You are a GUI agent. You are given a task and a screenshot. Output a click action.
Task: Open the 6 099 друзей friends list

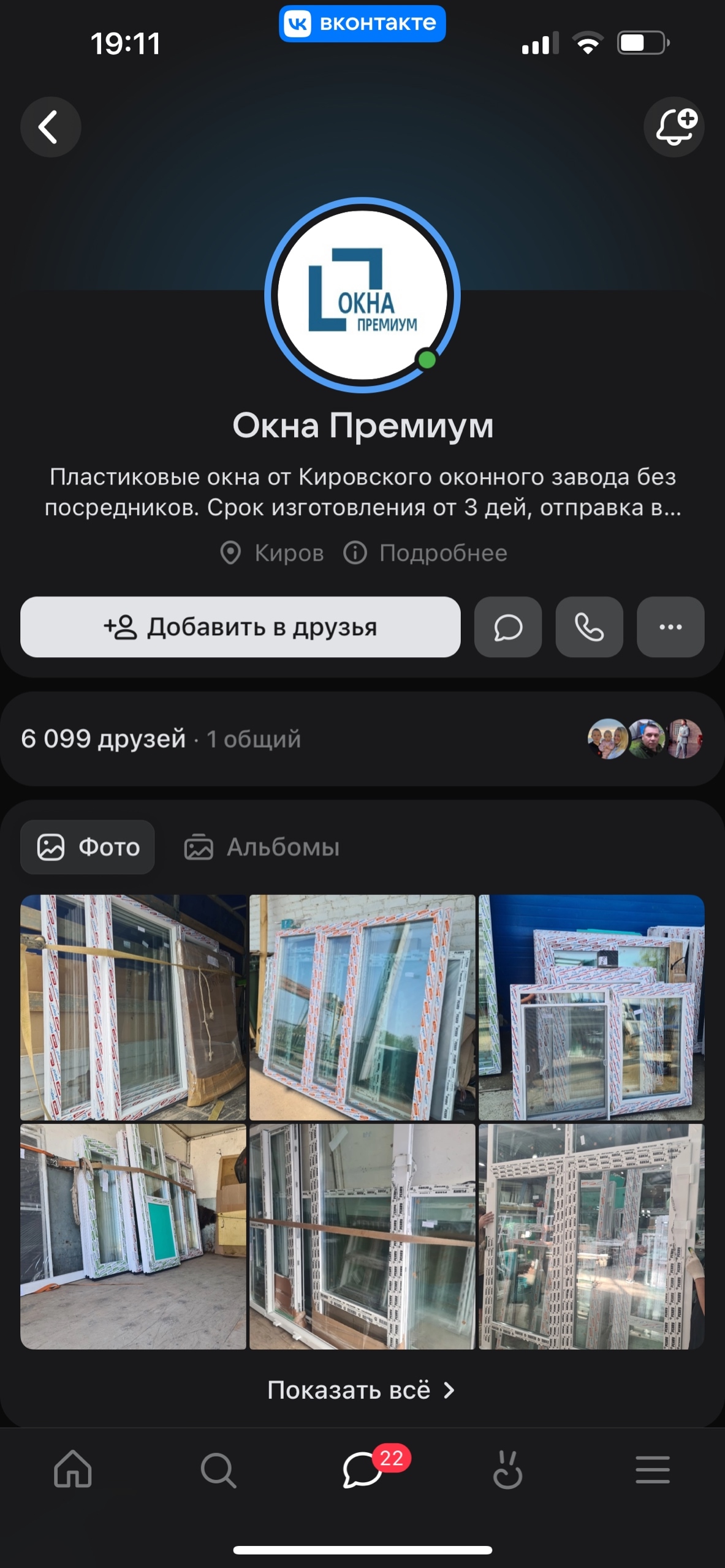point(104,739)
